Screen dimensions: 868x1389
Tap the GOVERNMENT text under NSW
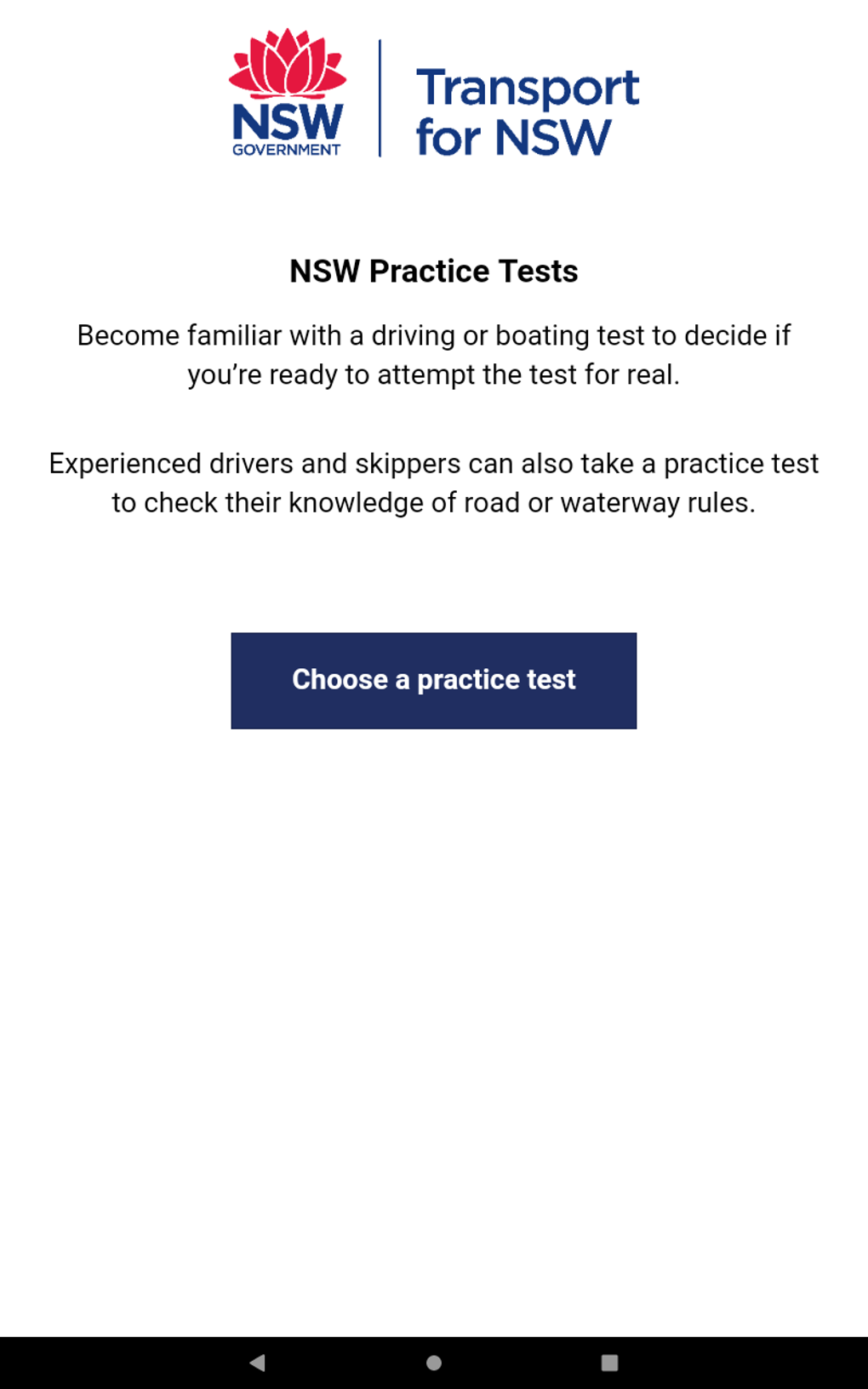pos(285,149)
